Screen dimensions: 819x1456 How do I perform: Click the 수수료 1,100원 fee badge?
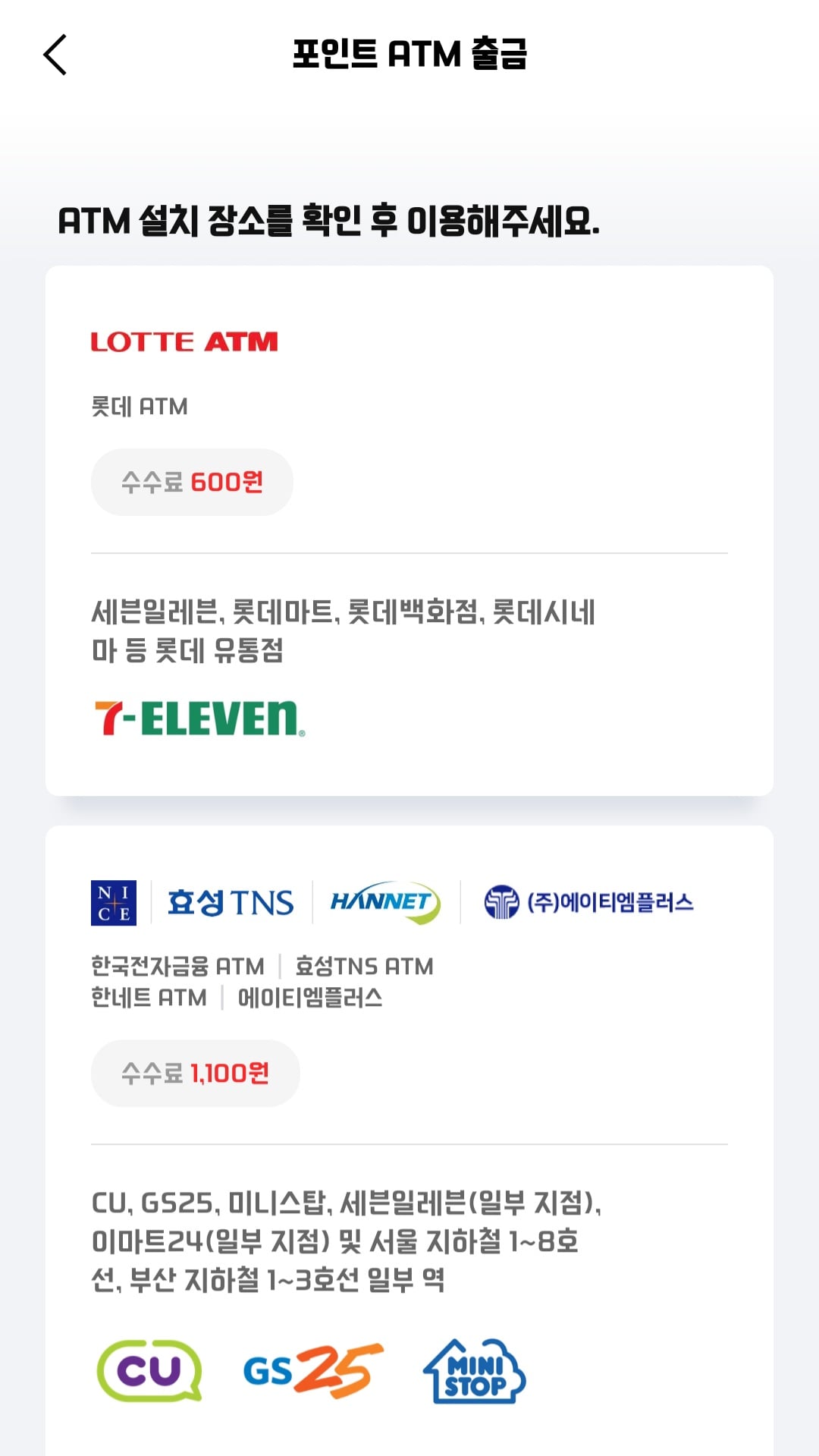(x=194, y=1073)
